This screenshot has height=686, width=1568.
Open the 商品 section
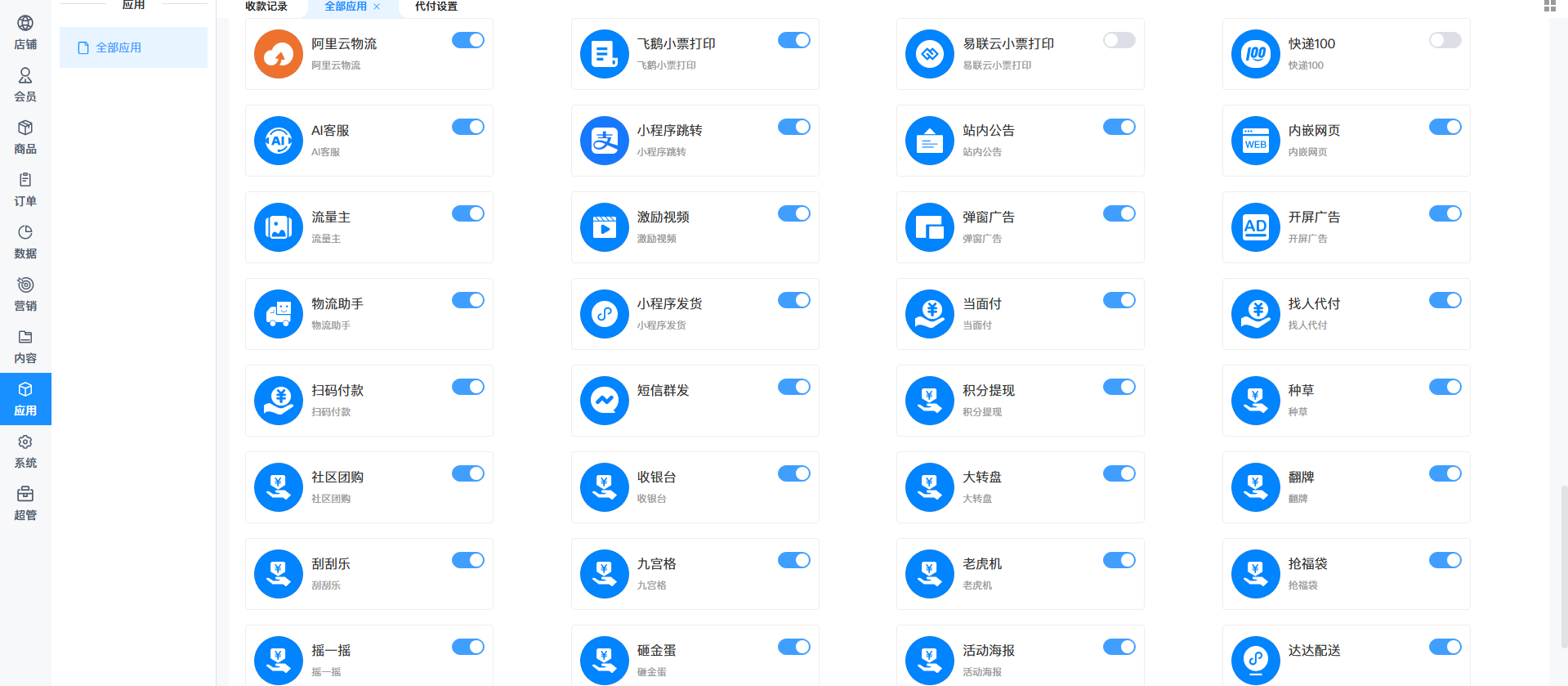[25, 137]
